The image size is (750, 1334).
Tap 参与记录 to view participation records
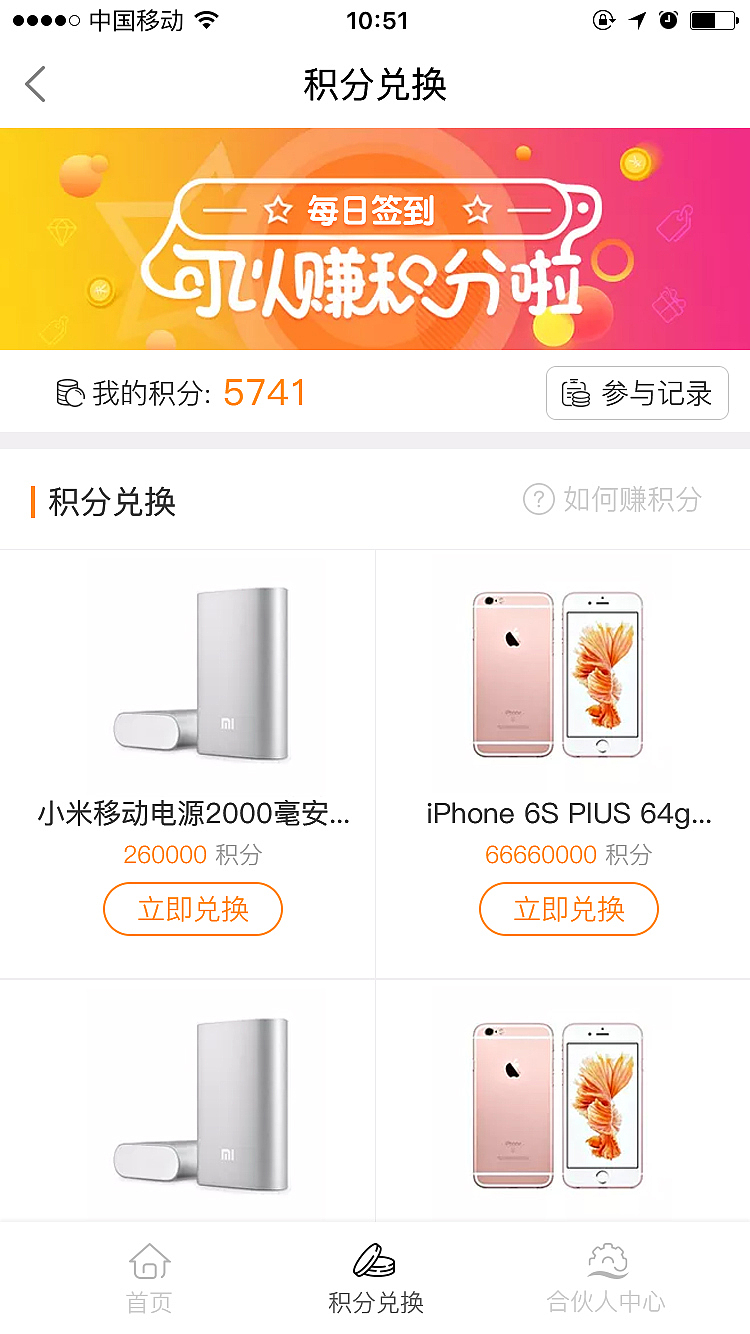637,393
